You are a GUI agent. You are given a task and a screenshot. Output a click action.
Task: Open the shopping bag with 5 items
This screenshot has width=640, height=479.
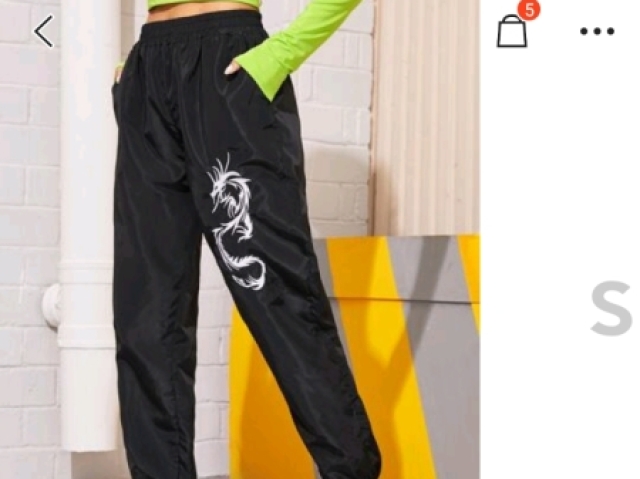click(x=512, y=31)
